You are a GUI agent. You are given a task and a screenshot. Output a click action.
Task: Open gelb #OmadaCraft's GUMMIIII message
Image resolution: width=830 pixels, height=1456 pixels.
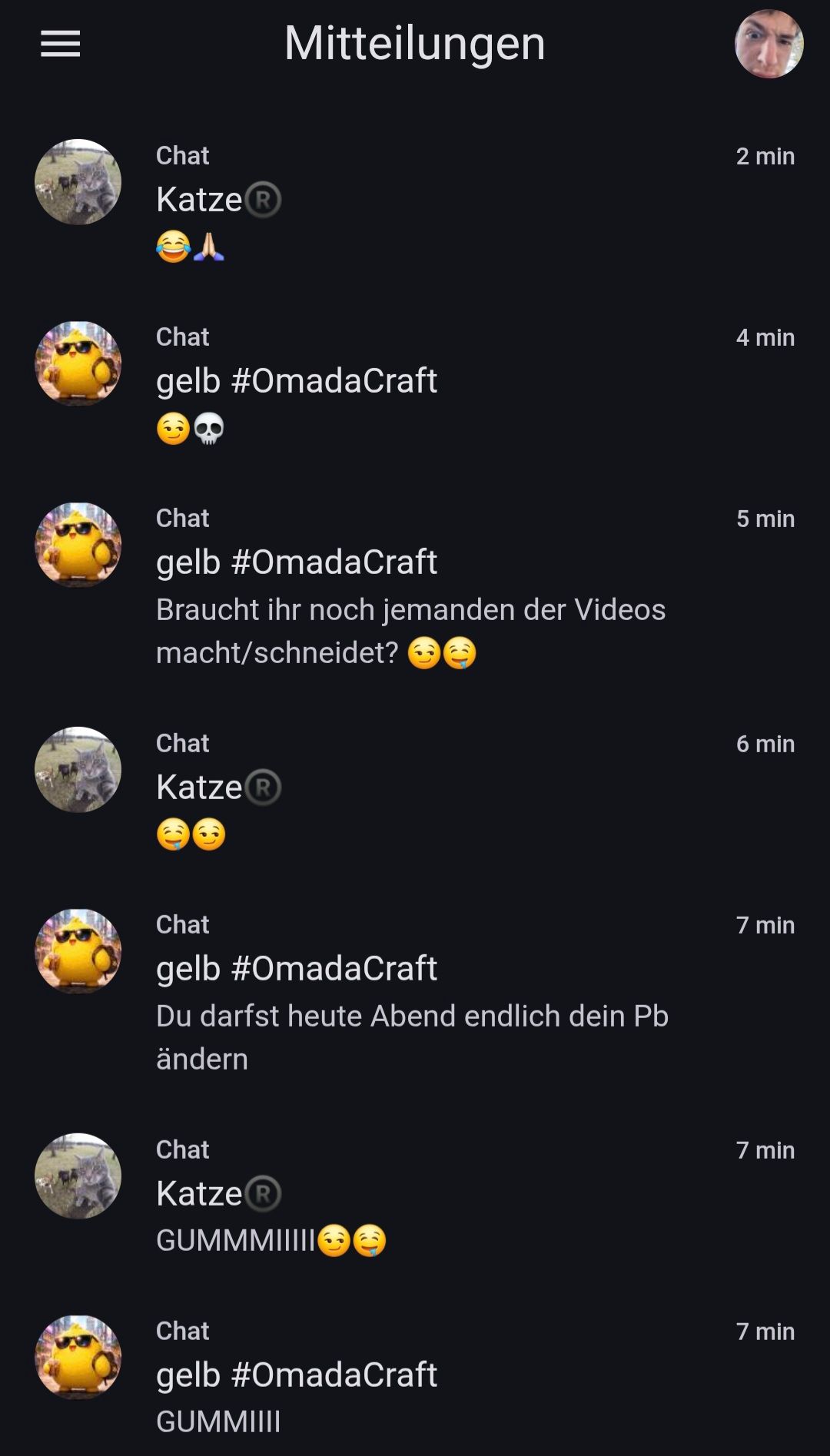click(x=415, y=1377)
